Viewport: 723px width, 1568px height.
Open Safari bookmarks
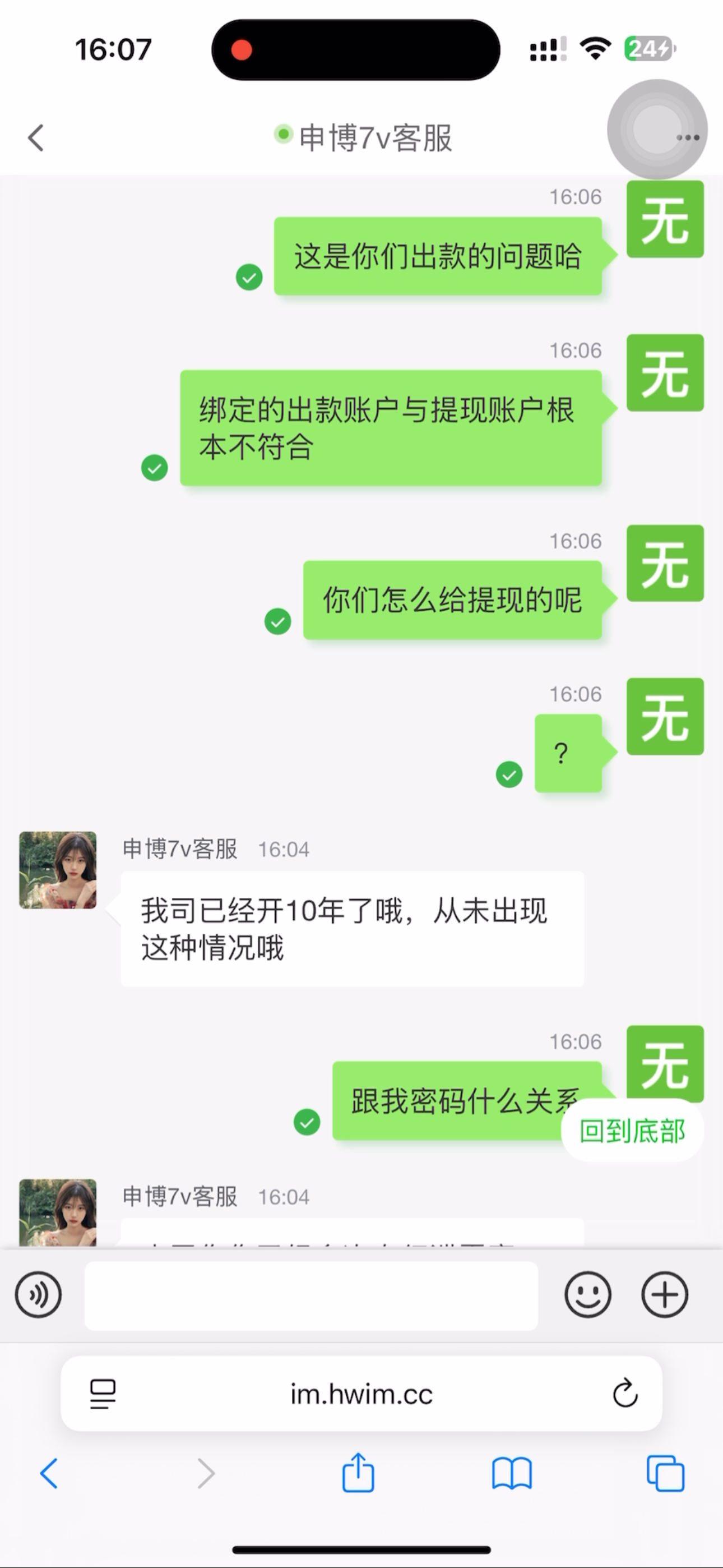coord(512,1474)
